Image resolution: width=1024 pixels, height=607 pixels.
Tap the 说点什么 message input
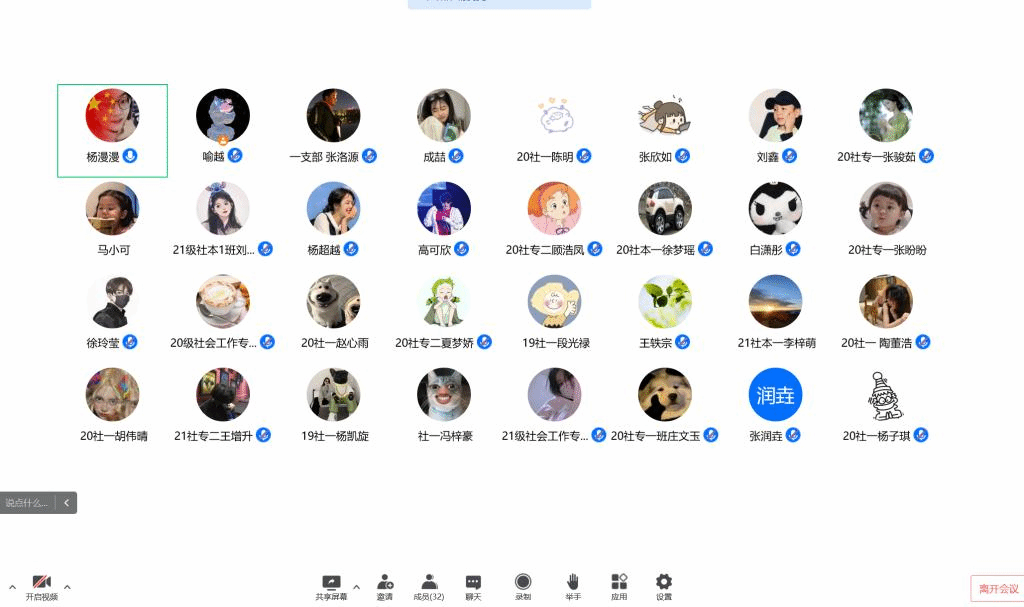pos(28,503)
